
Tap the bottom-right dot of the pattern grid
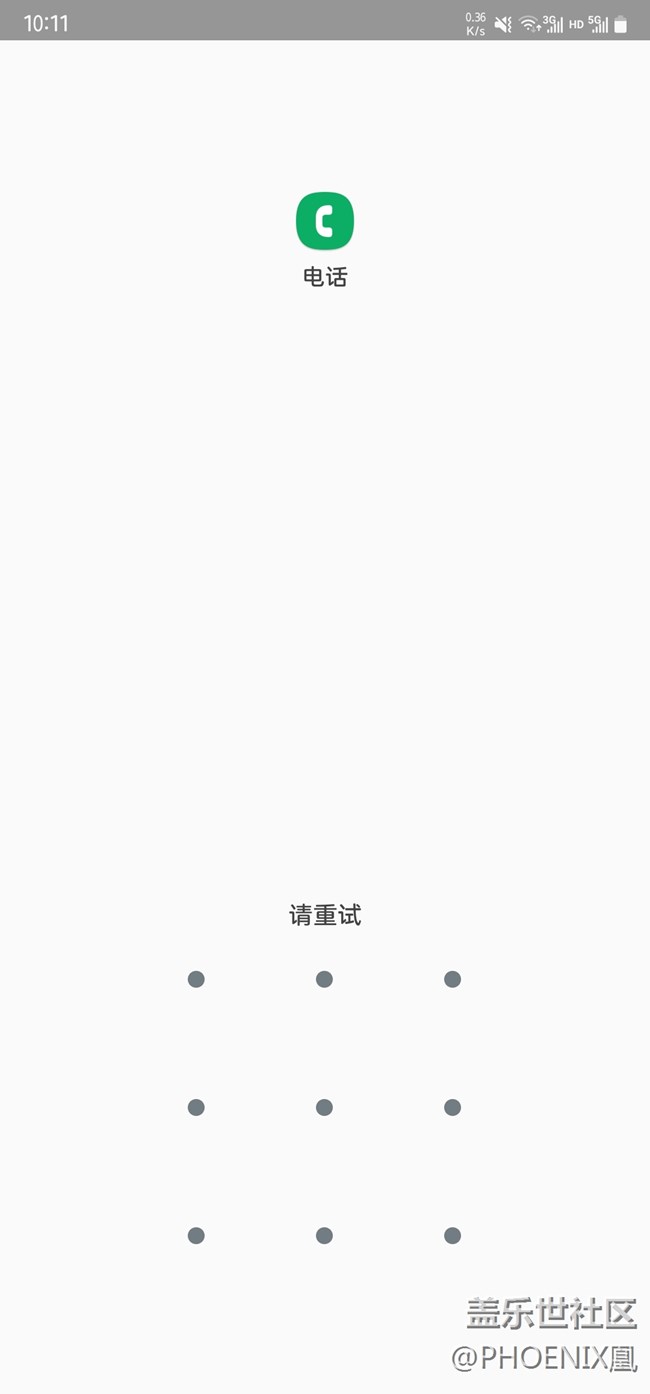(452, 1235)
